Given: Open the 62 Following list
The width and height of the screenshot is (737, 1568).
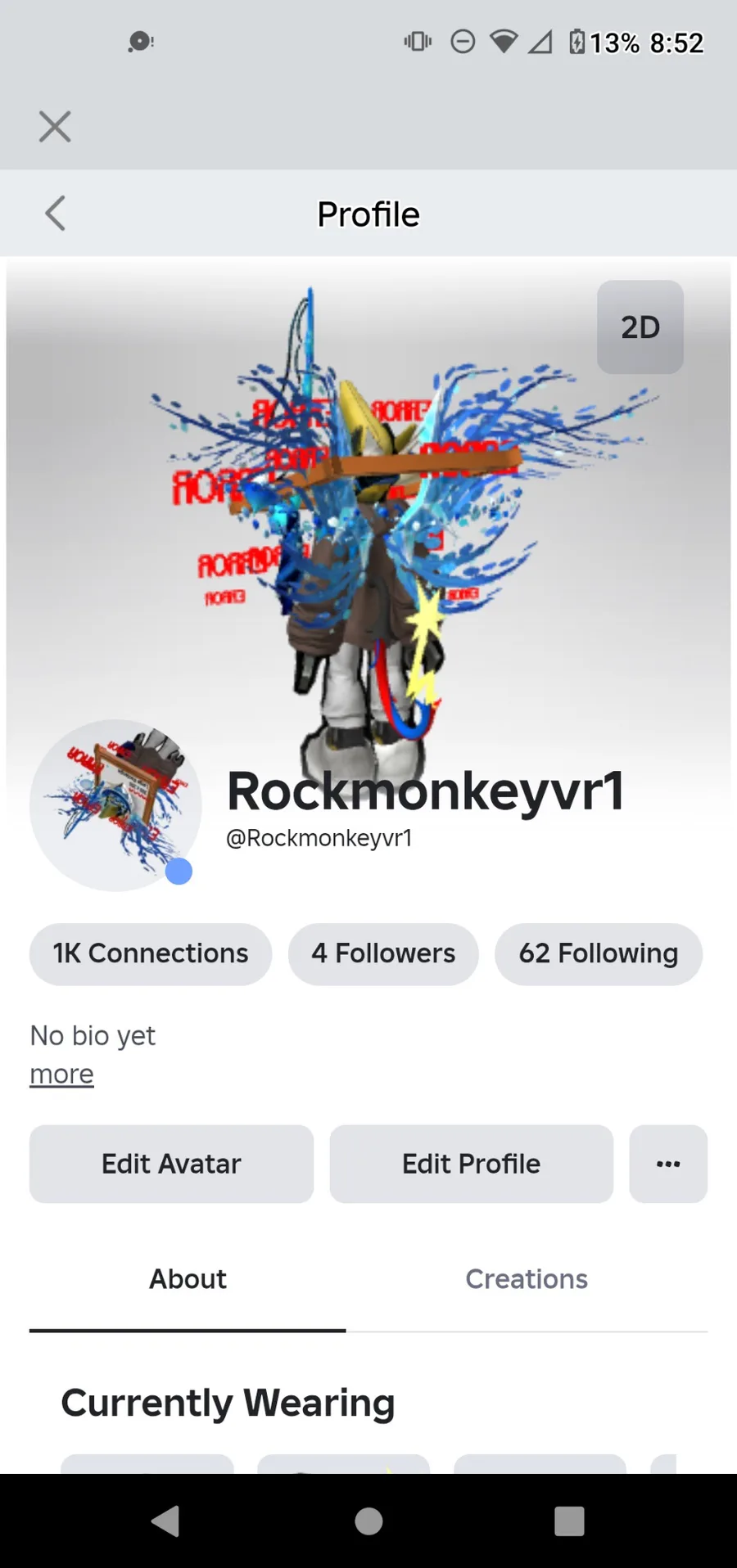Looking at the screenshot, I should point(599,954).
